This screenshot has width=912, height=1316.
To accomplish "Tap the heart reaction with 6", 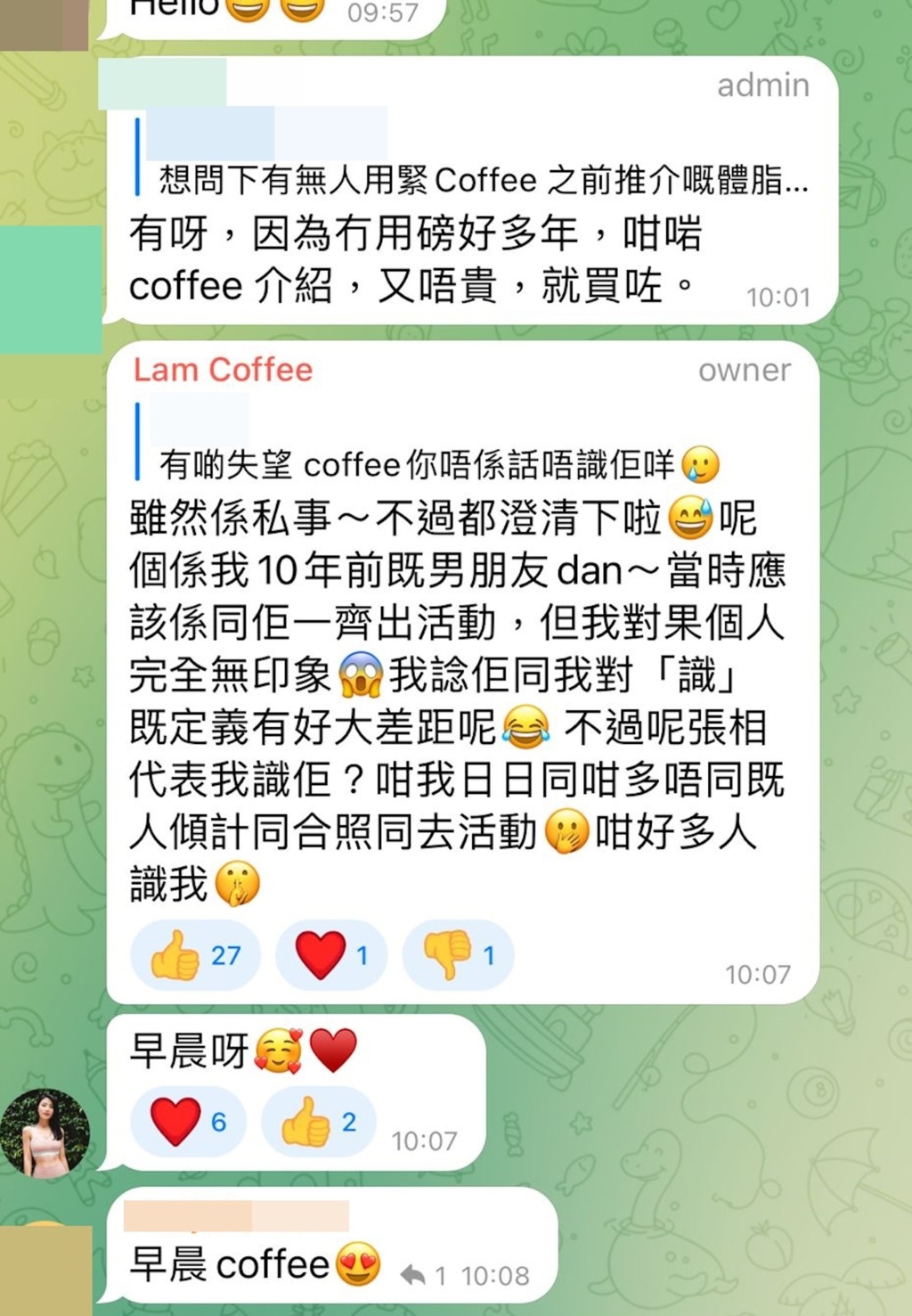I will tap(187, 1122).
